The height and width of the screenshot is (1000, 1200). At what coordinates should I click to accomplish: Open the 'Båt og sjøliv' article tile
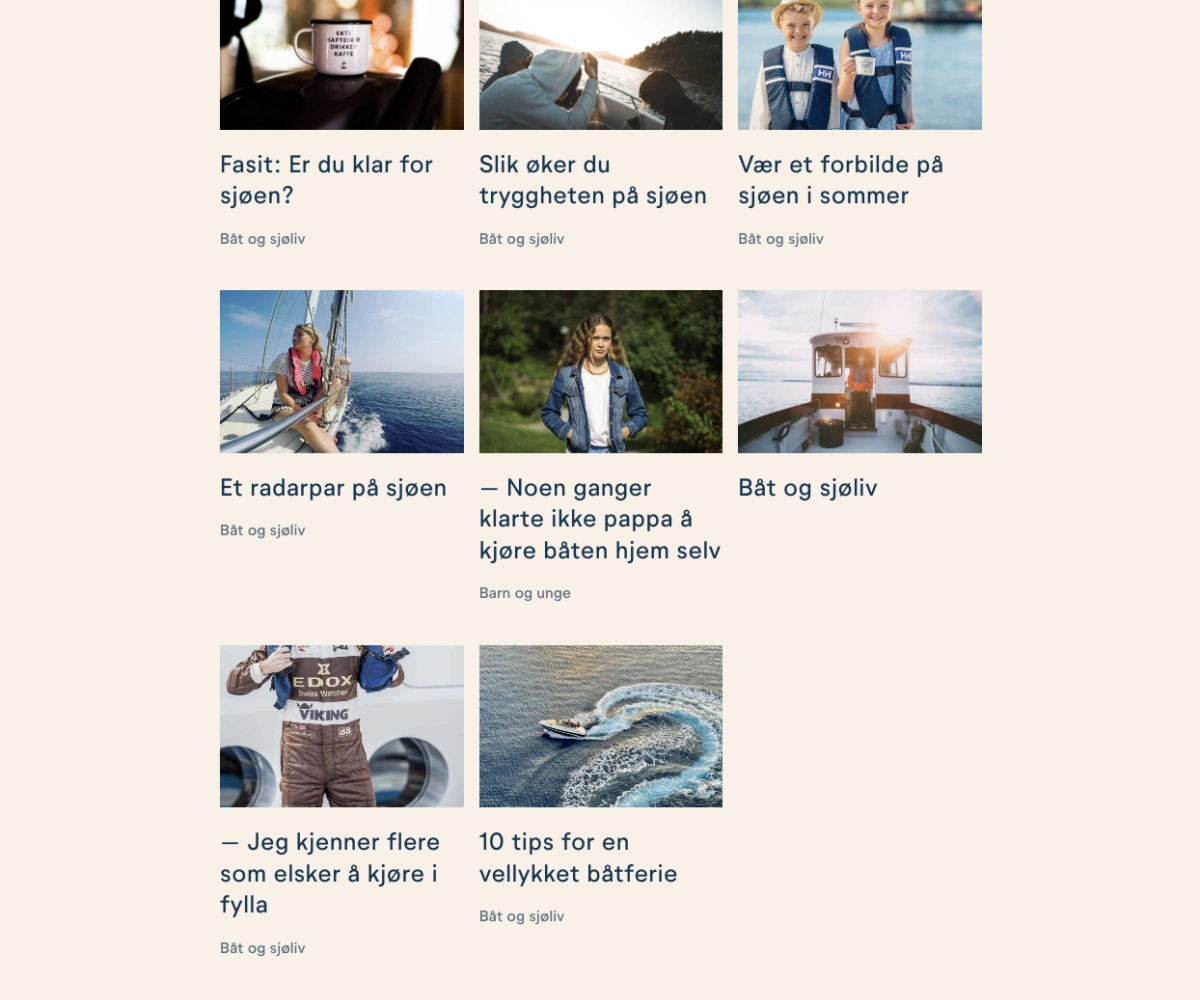pos(807,488)
